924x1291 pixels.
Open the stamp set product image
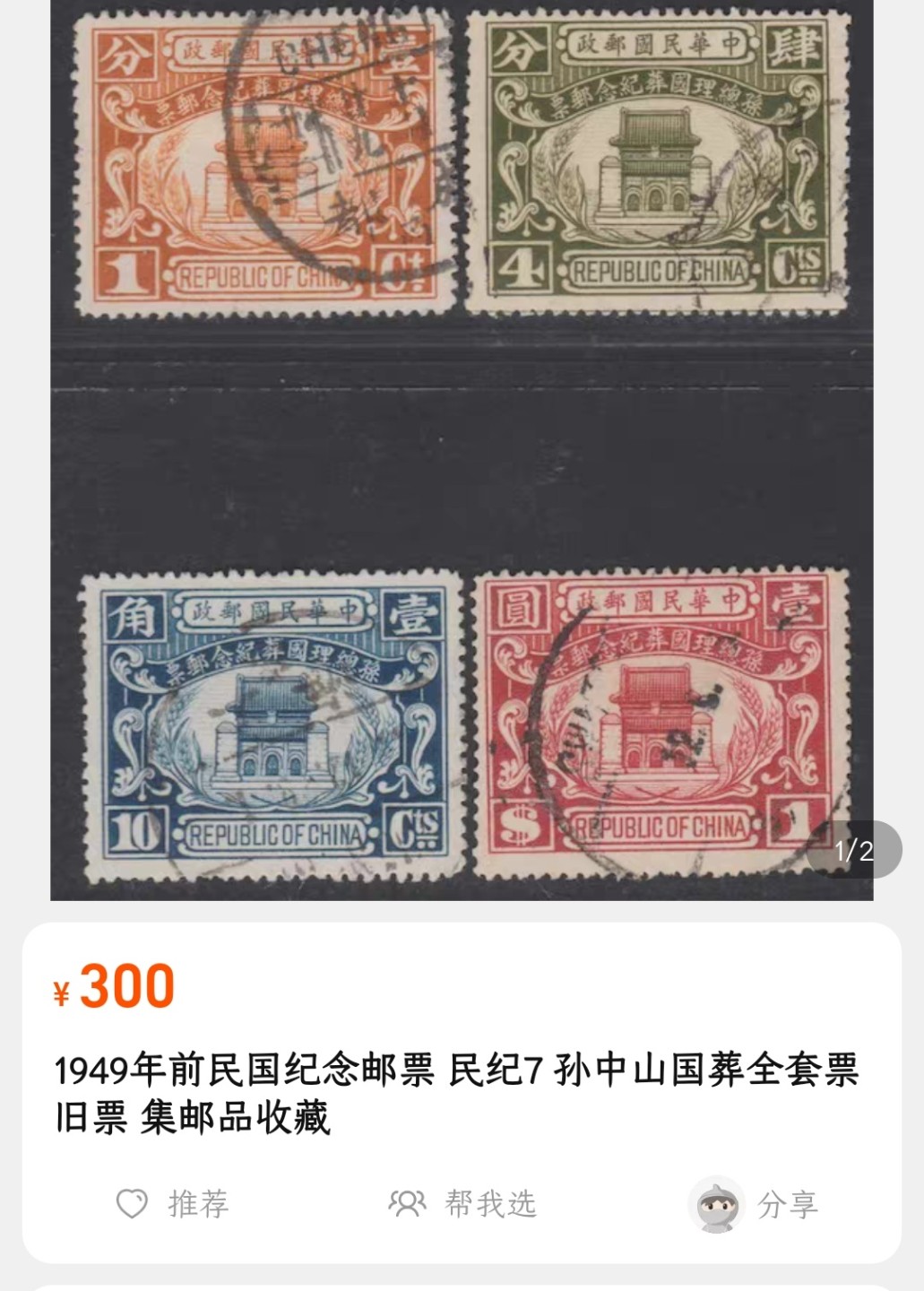coord(462,448)
